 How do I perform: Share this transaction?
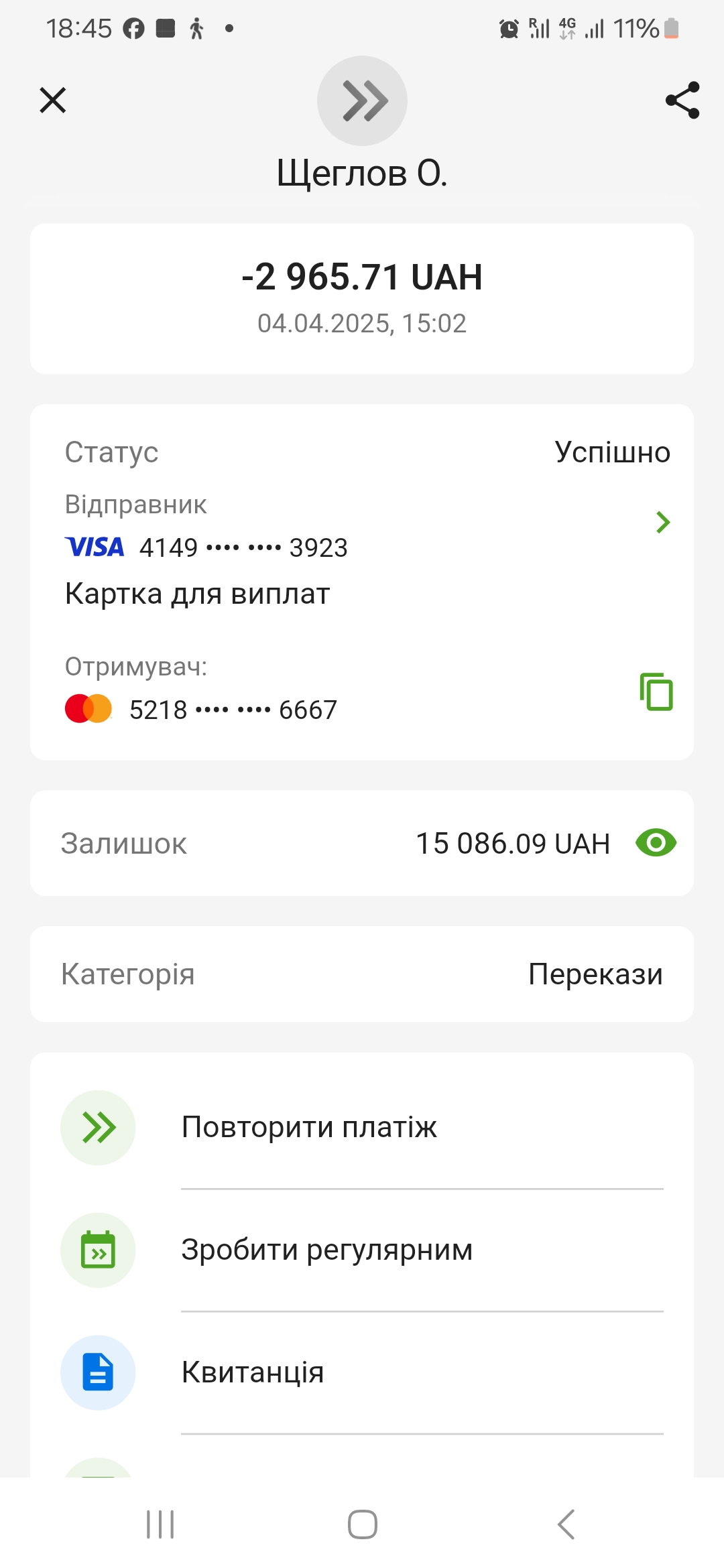pos(682,101)
